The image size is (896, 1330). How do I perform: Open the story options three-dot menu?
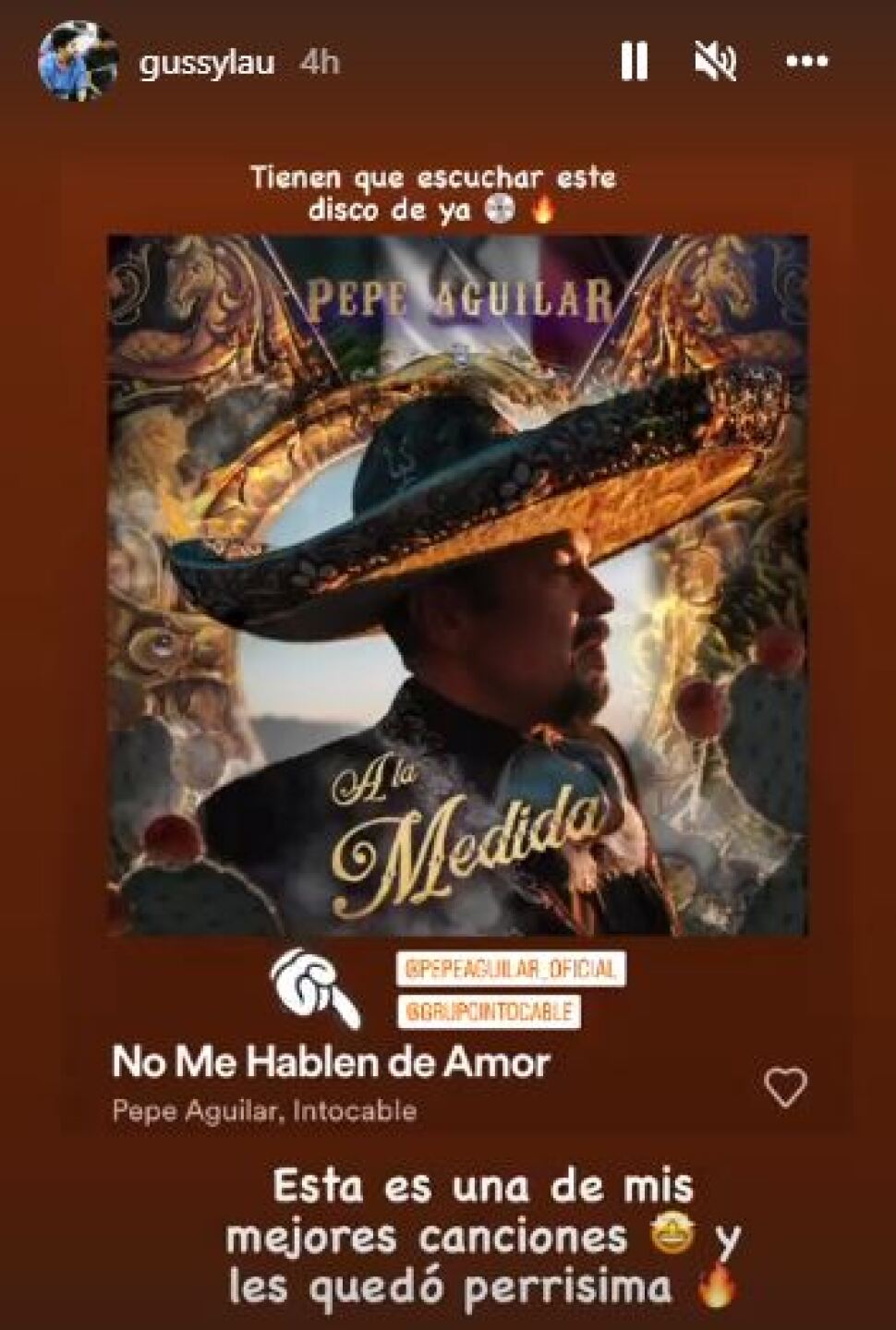[808, 61]
